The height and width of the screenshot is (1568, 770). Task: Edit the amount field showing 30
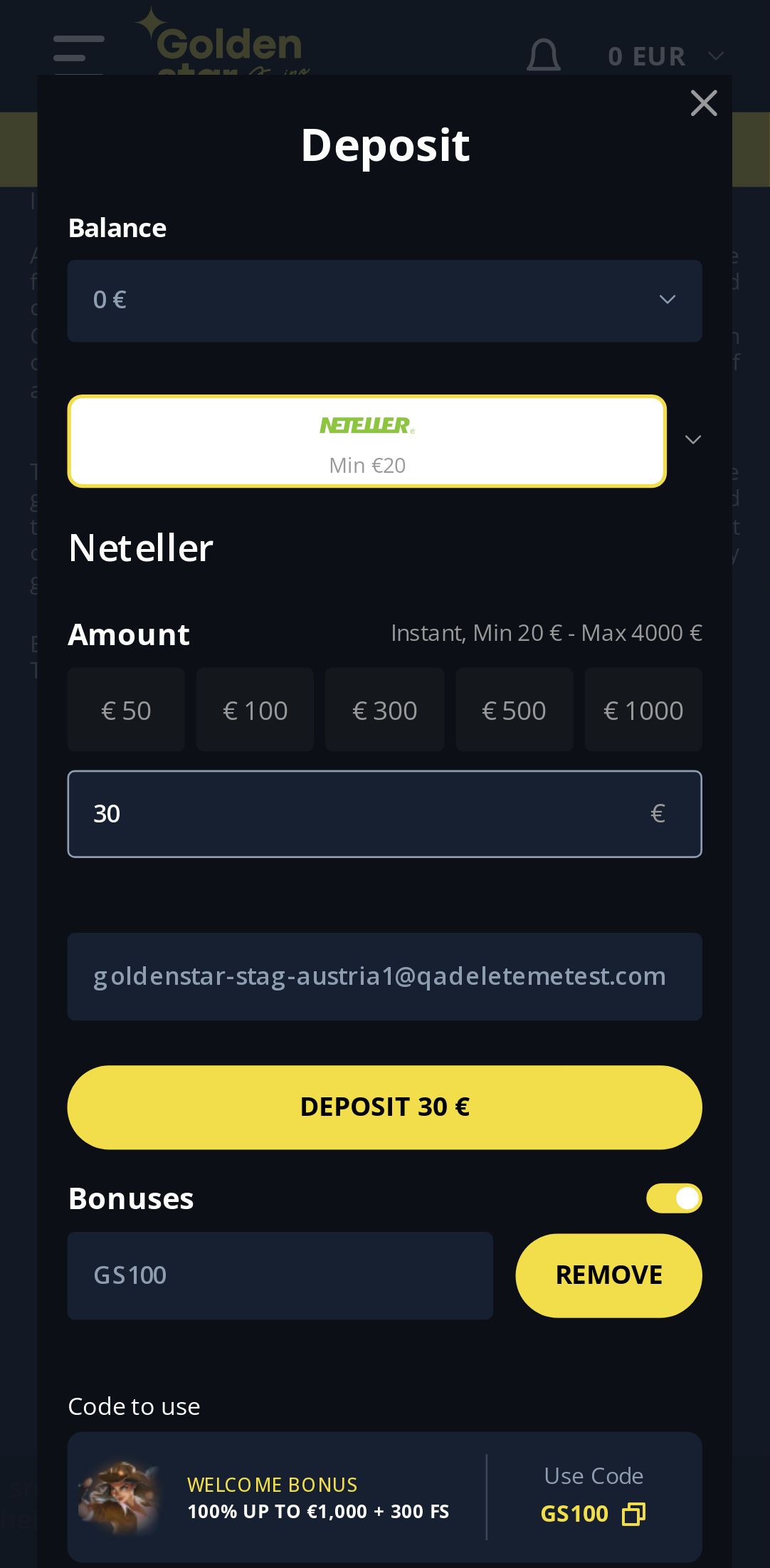pos(356,814)
